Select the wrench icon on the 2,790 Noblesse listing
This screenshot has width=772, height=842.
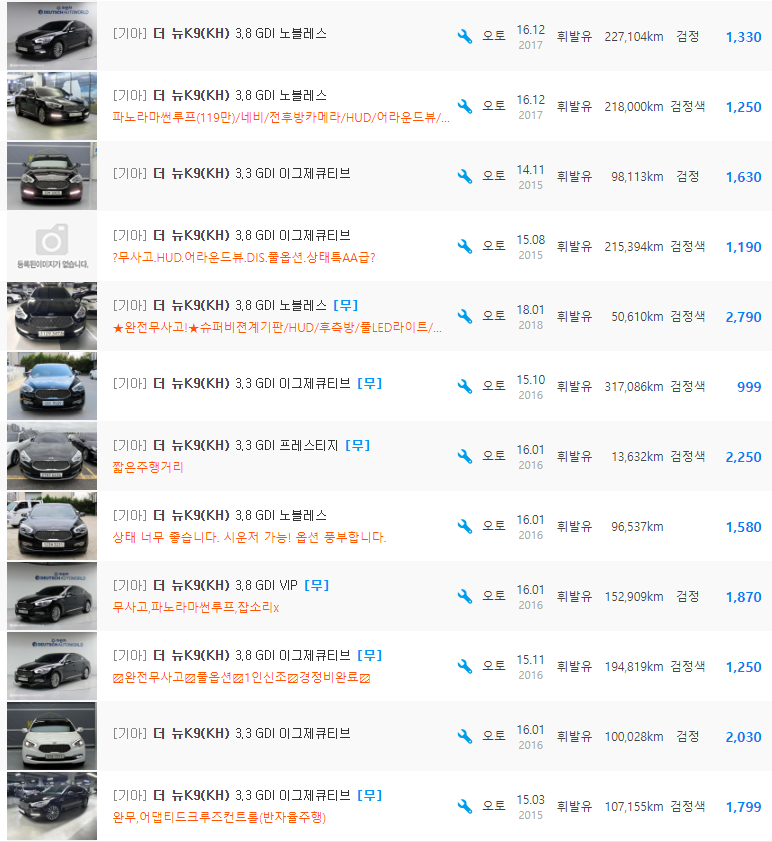[463, 316]
